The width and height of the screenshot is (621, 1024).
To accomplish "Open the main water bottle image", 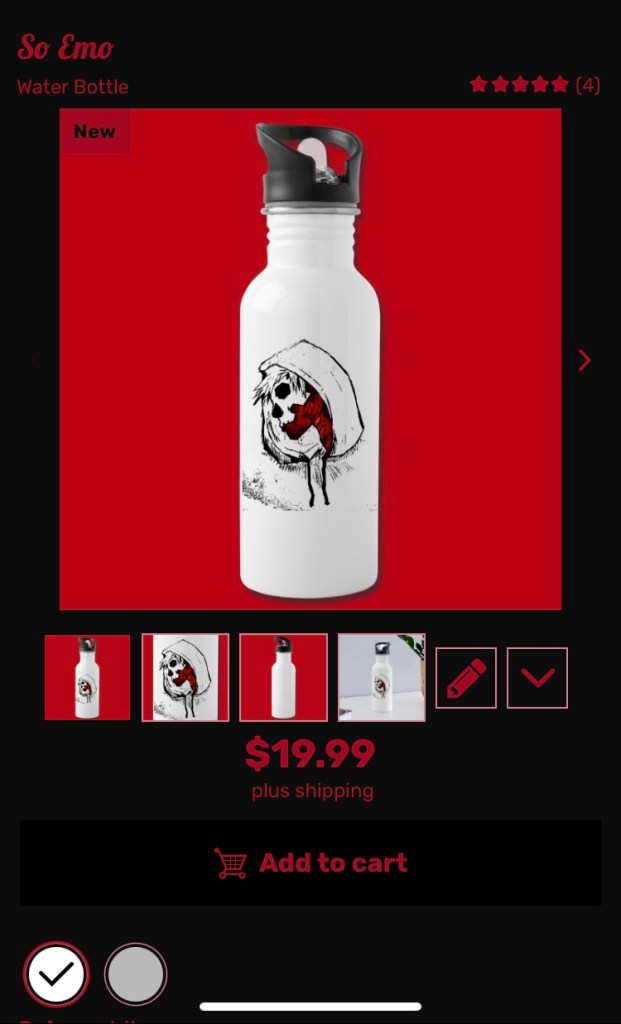I will (x=310, y=358).
